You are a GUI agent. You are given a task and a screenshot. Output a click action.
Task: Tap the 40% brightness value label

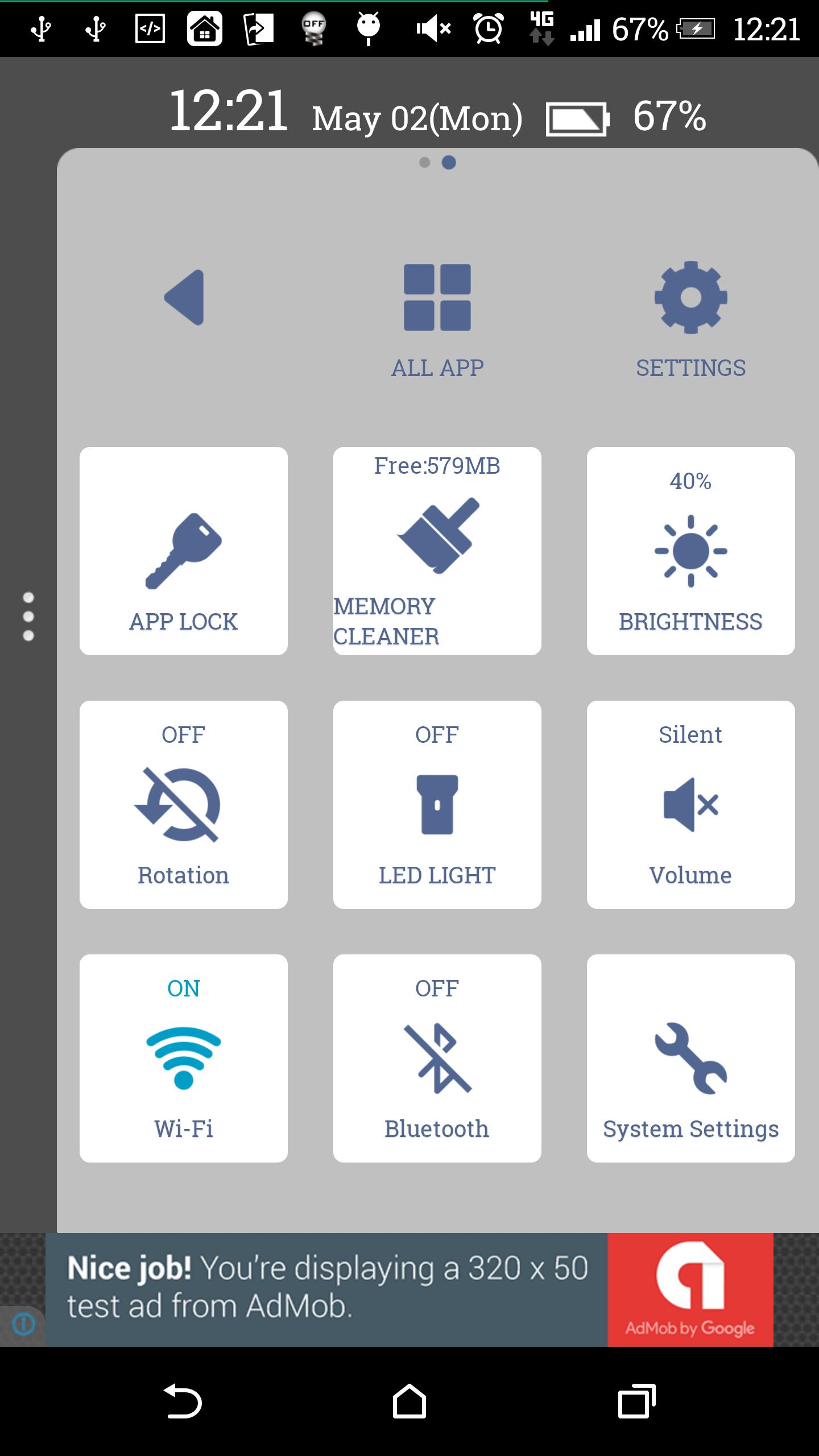click(690, 482)
